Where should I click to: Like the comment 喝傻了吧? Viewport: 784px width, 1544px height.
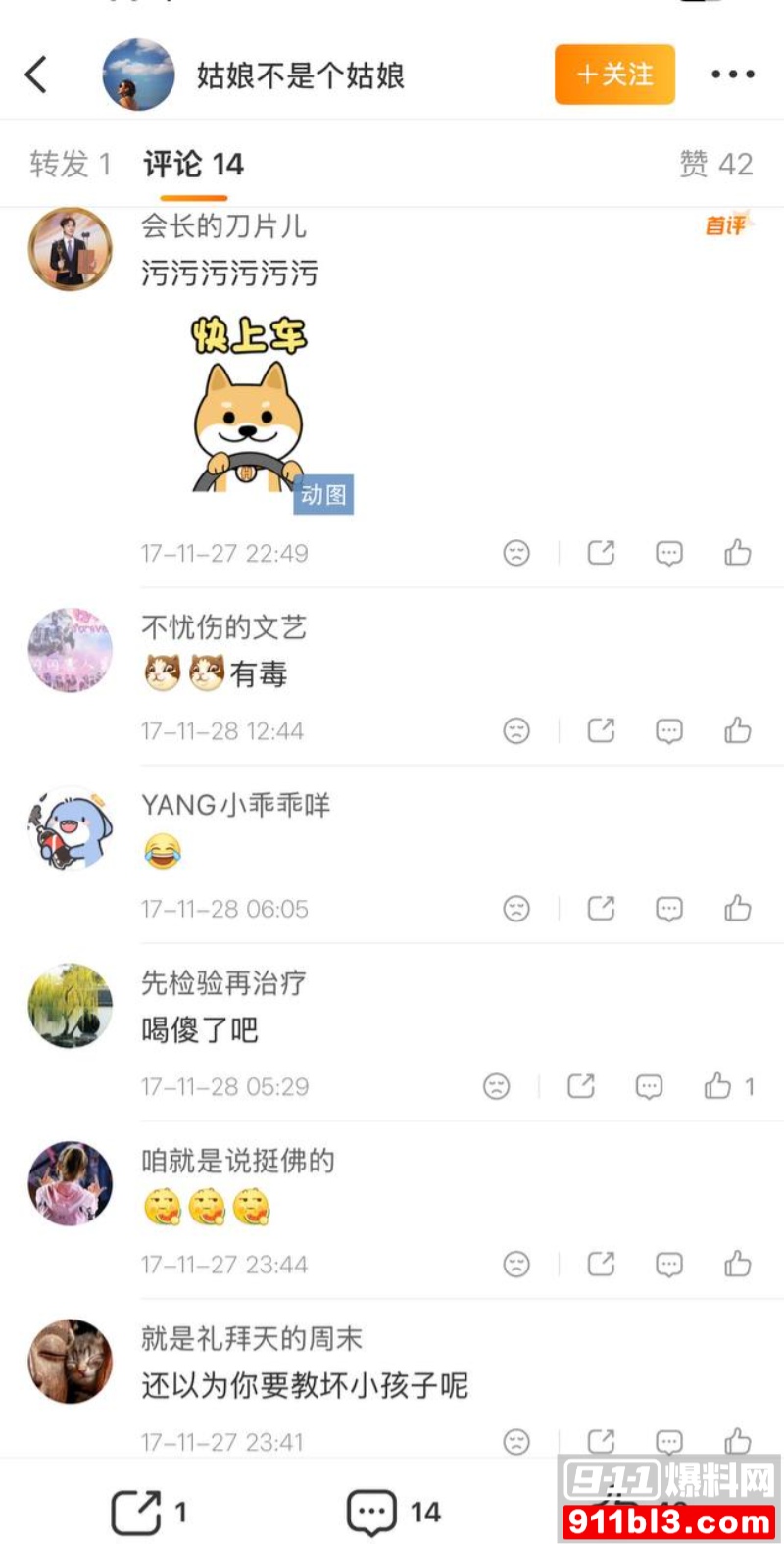click(717, 1086)
